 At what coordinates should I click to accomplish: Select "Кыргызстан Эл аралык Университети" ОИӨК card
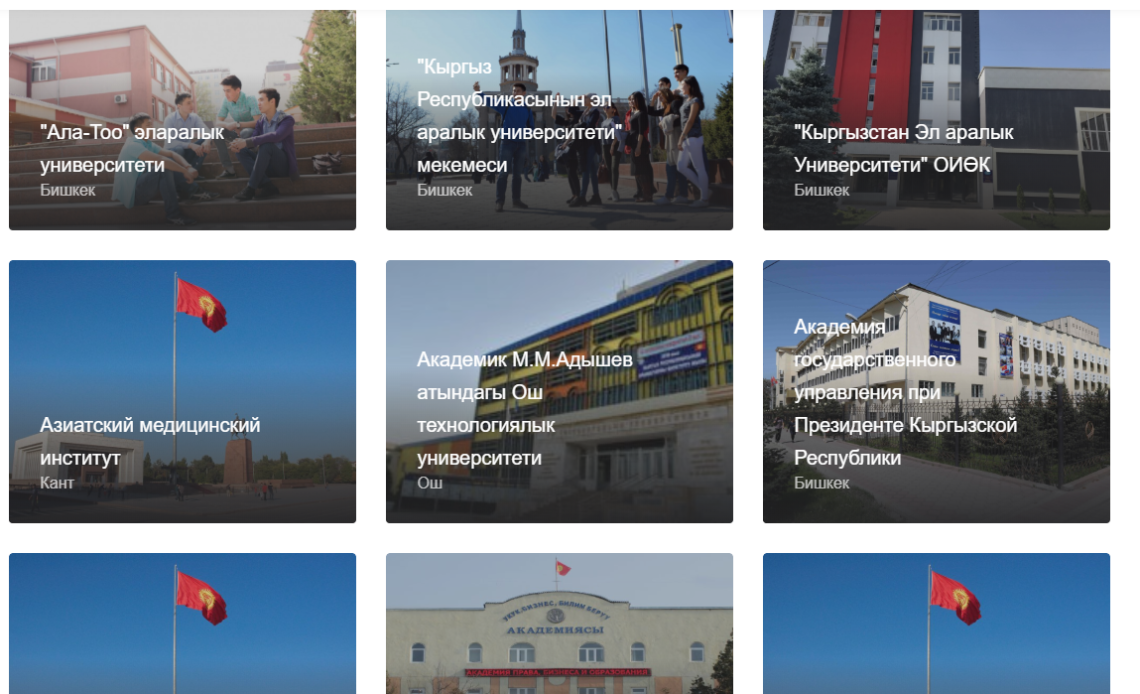point(936,120)
